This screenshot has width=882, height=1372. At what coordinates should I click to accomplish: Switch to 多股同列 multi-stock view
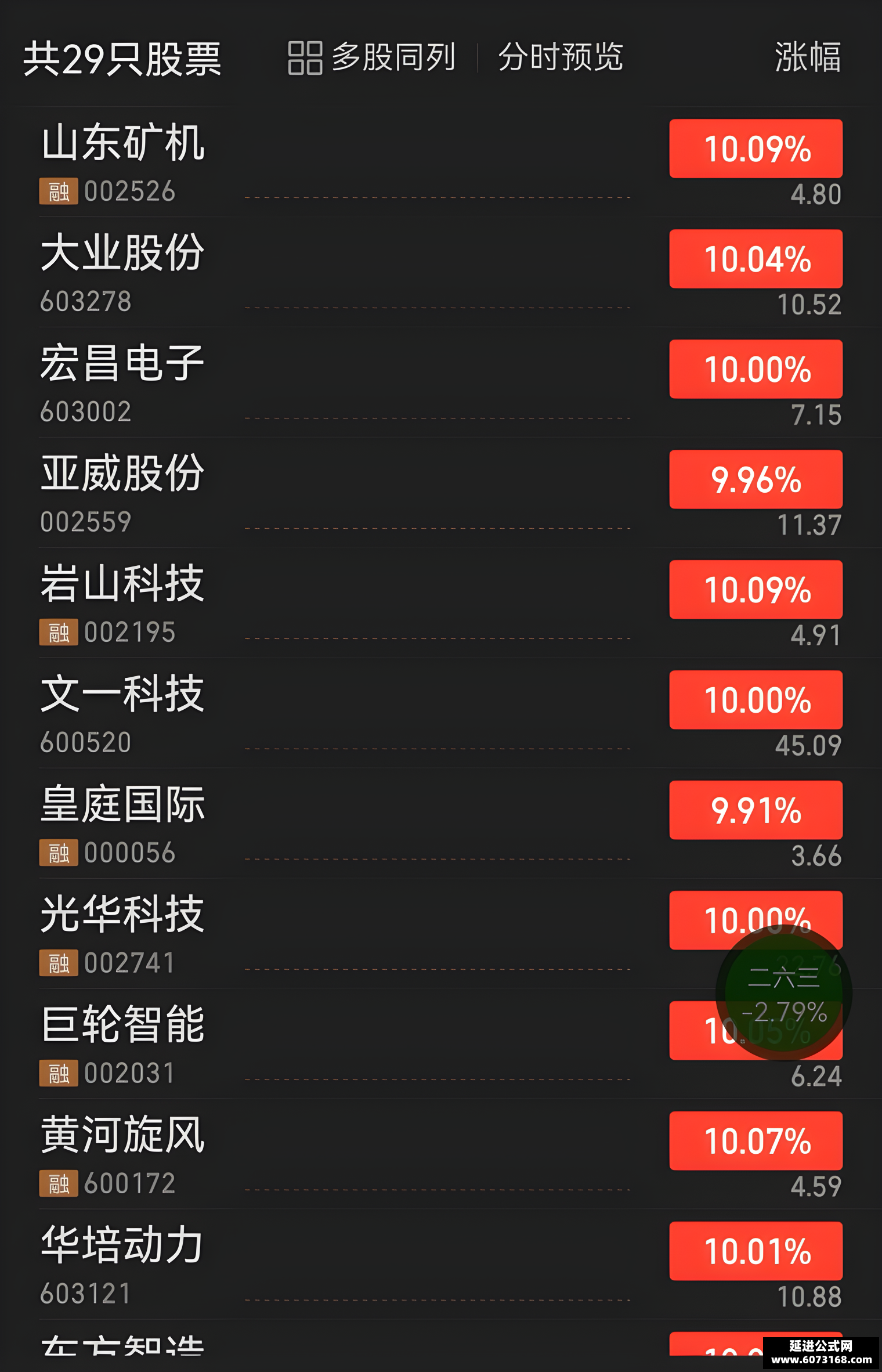click(x=371, y=57)
